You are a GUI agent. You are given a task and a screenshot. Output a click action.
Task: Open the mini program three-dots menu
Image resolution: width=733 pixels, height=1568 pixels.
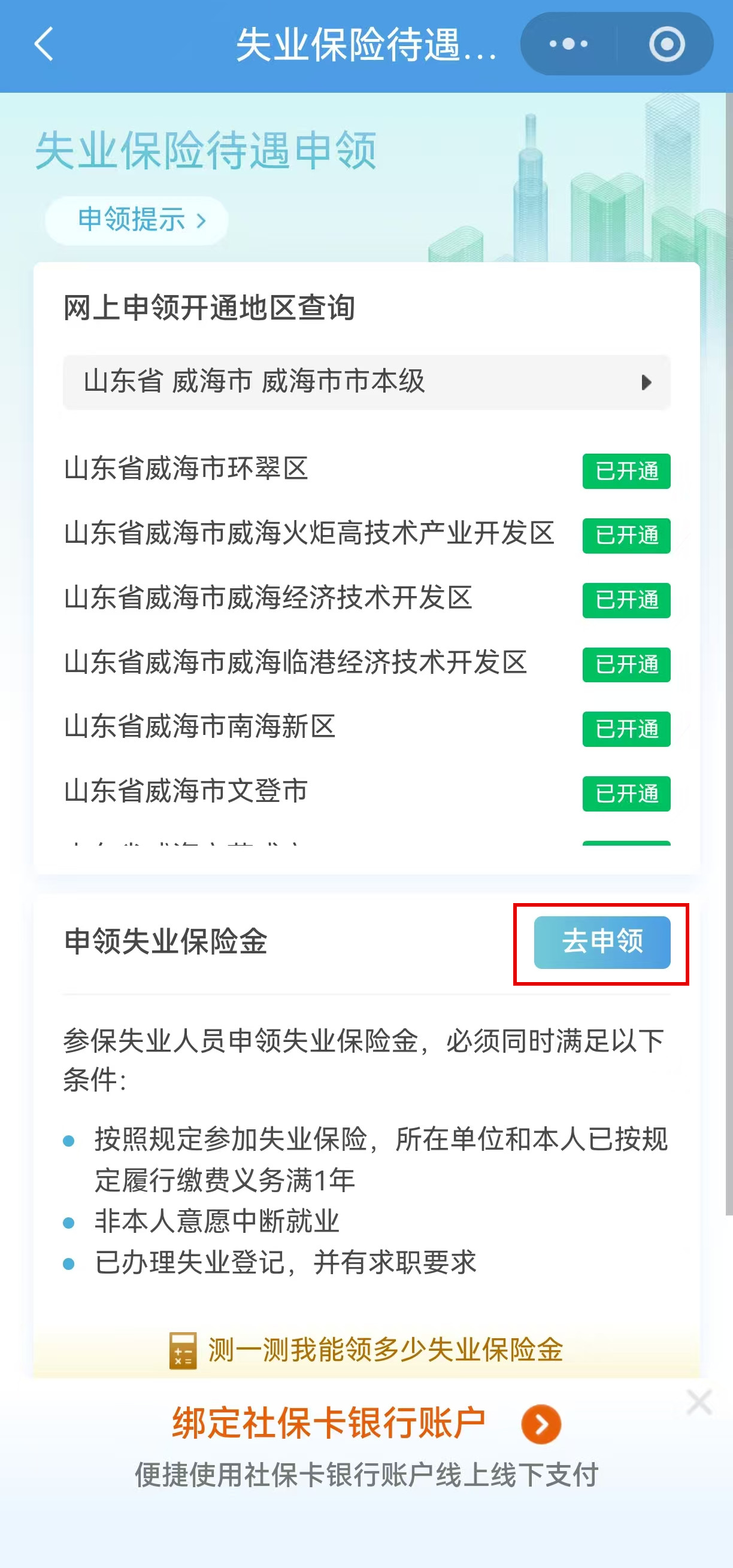568,44
